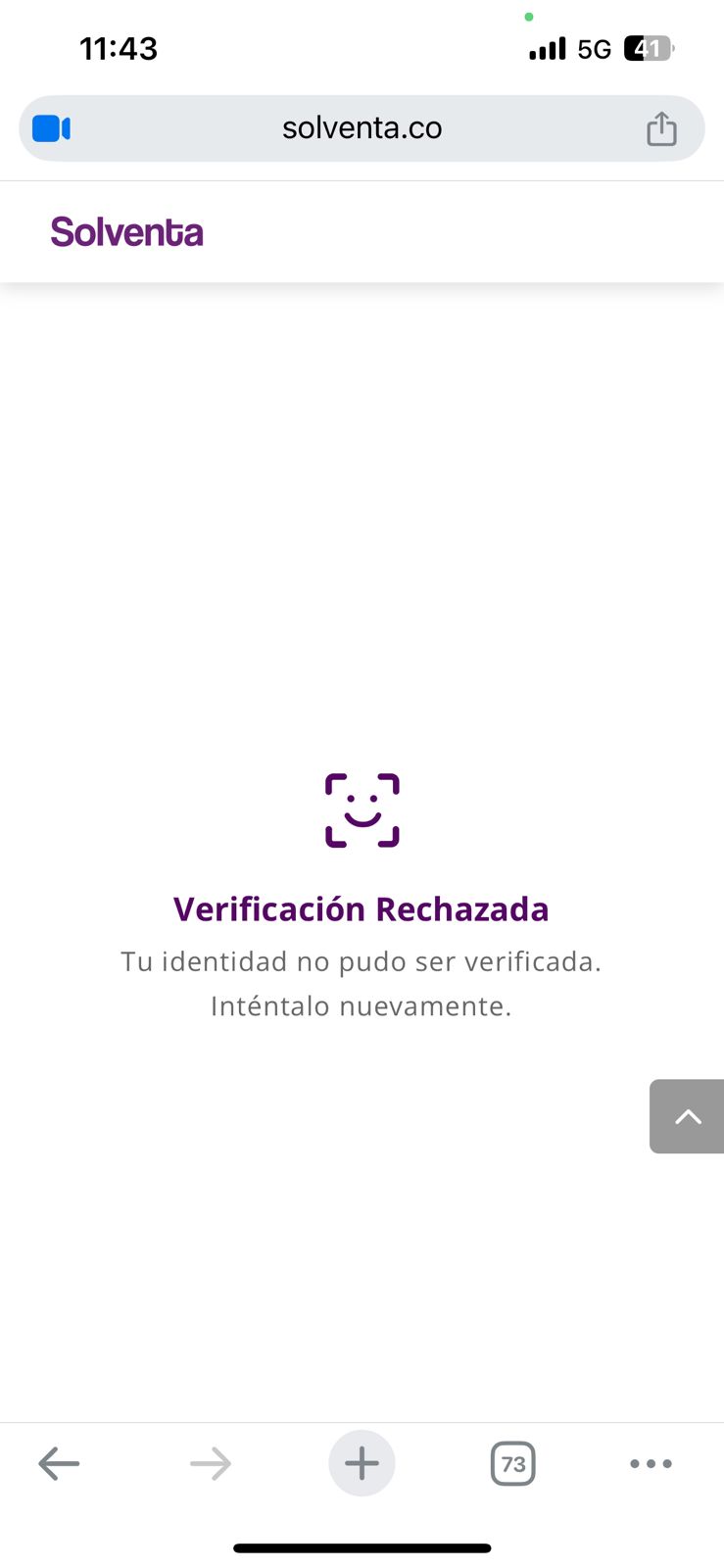This screenshot has width=724, height=1568.
Task: View all 73 open tabs
Action: pyautogui.click(x=512, y=1463)
